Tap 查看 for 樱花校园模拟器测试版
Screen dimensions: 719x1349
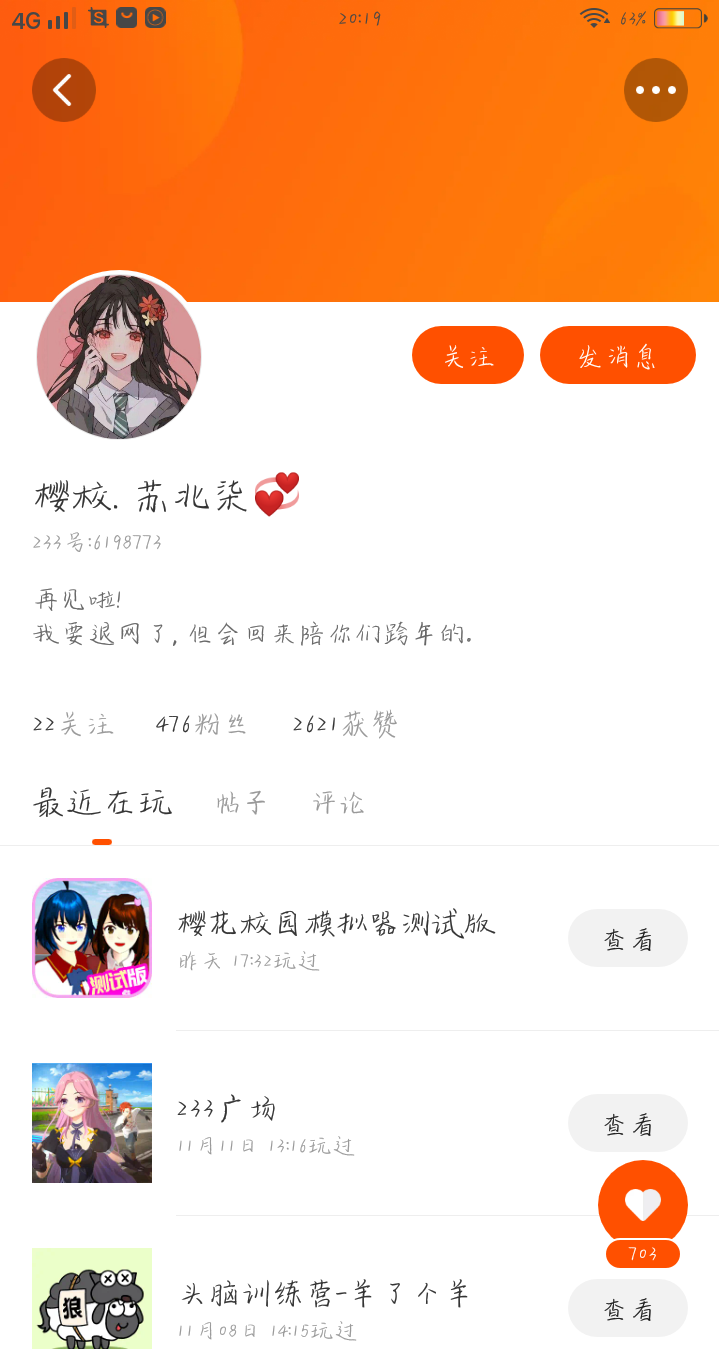point(627,938)
